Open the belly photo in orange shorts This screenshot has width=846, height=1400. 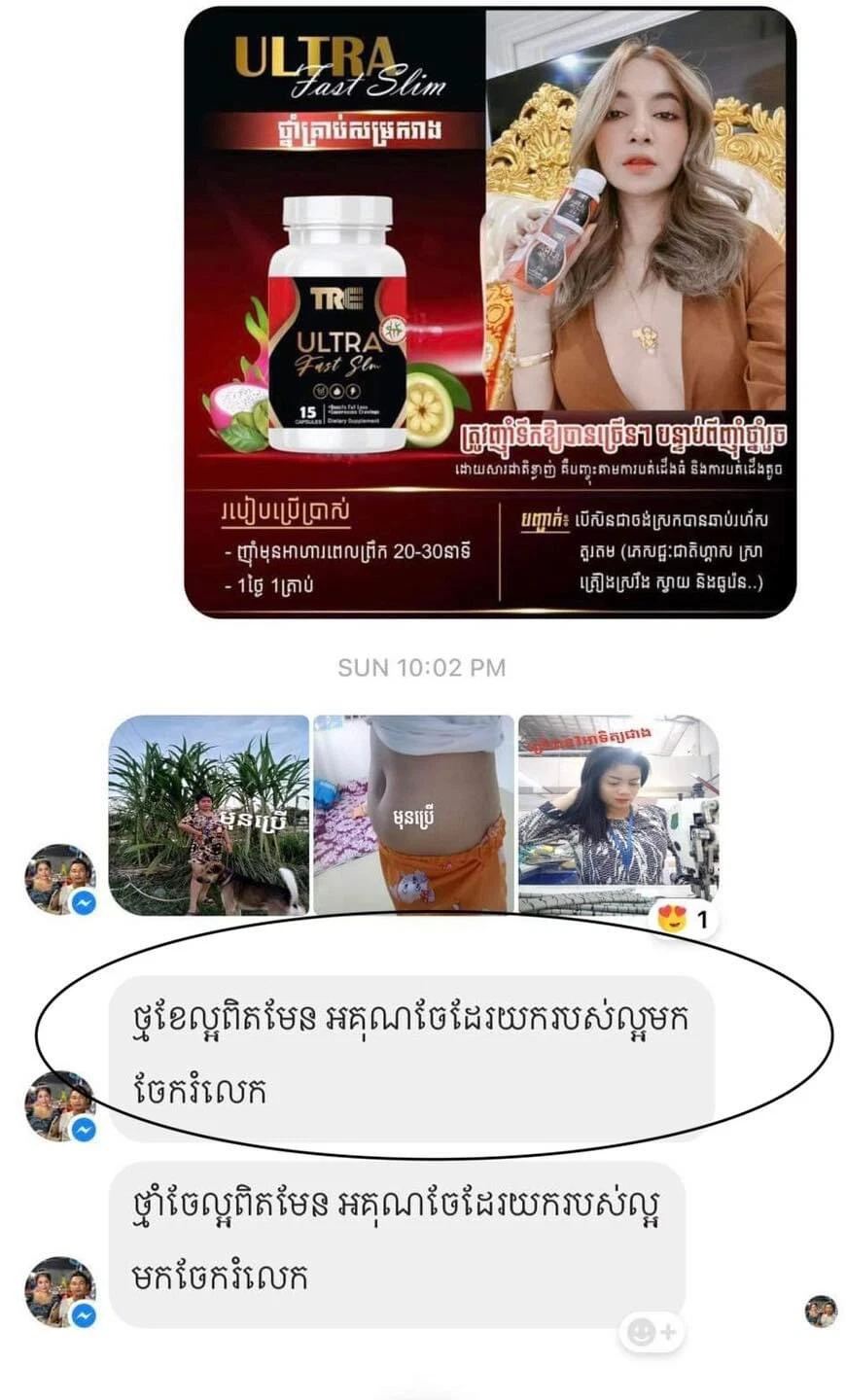(x=413, y=815)
